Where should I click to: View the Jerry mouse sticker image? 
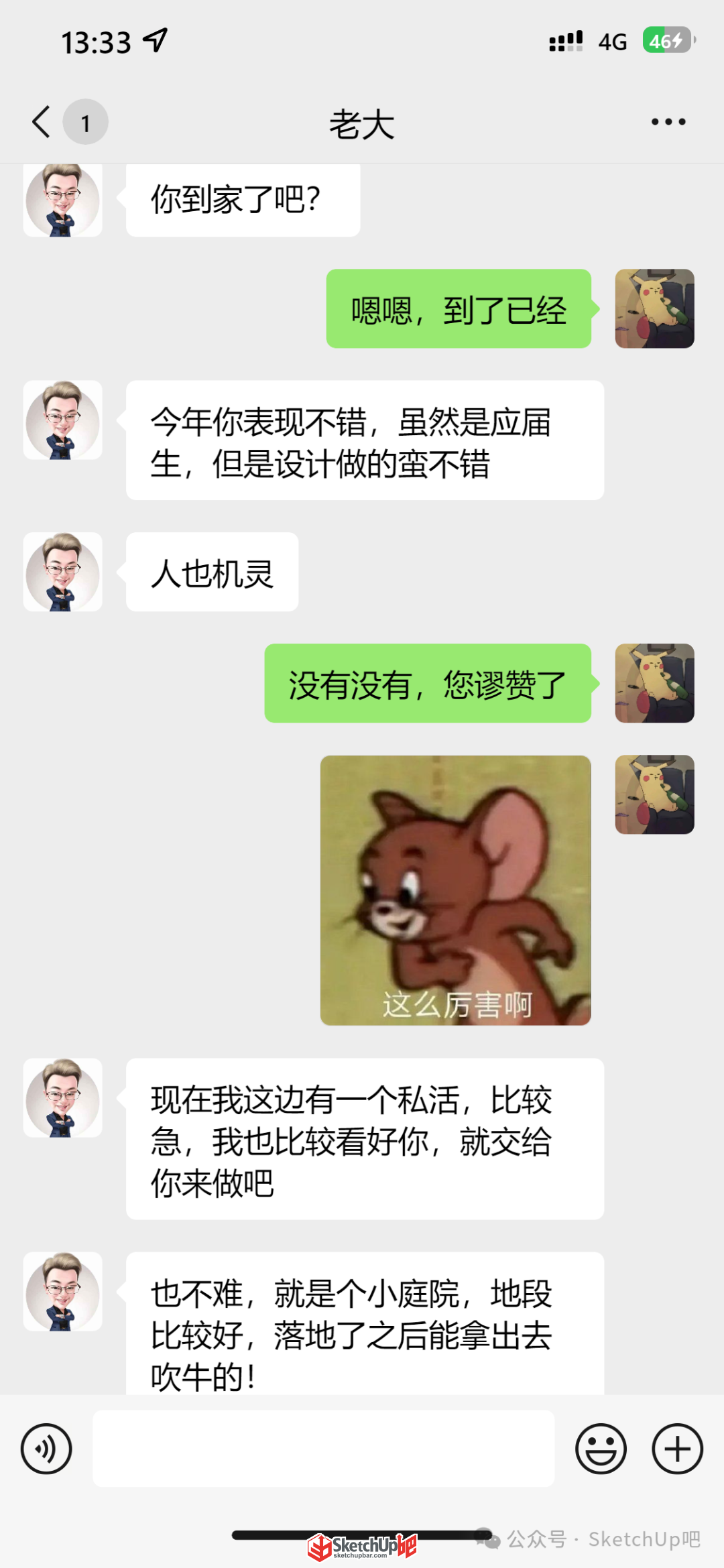click(x=455, y=890)
